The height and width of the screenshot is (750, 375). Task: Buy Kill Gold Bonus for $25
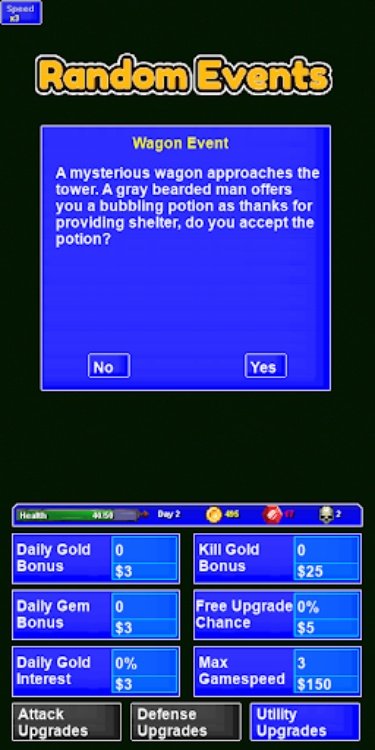tap(277, 559)
